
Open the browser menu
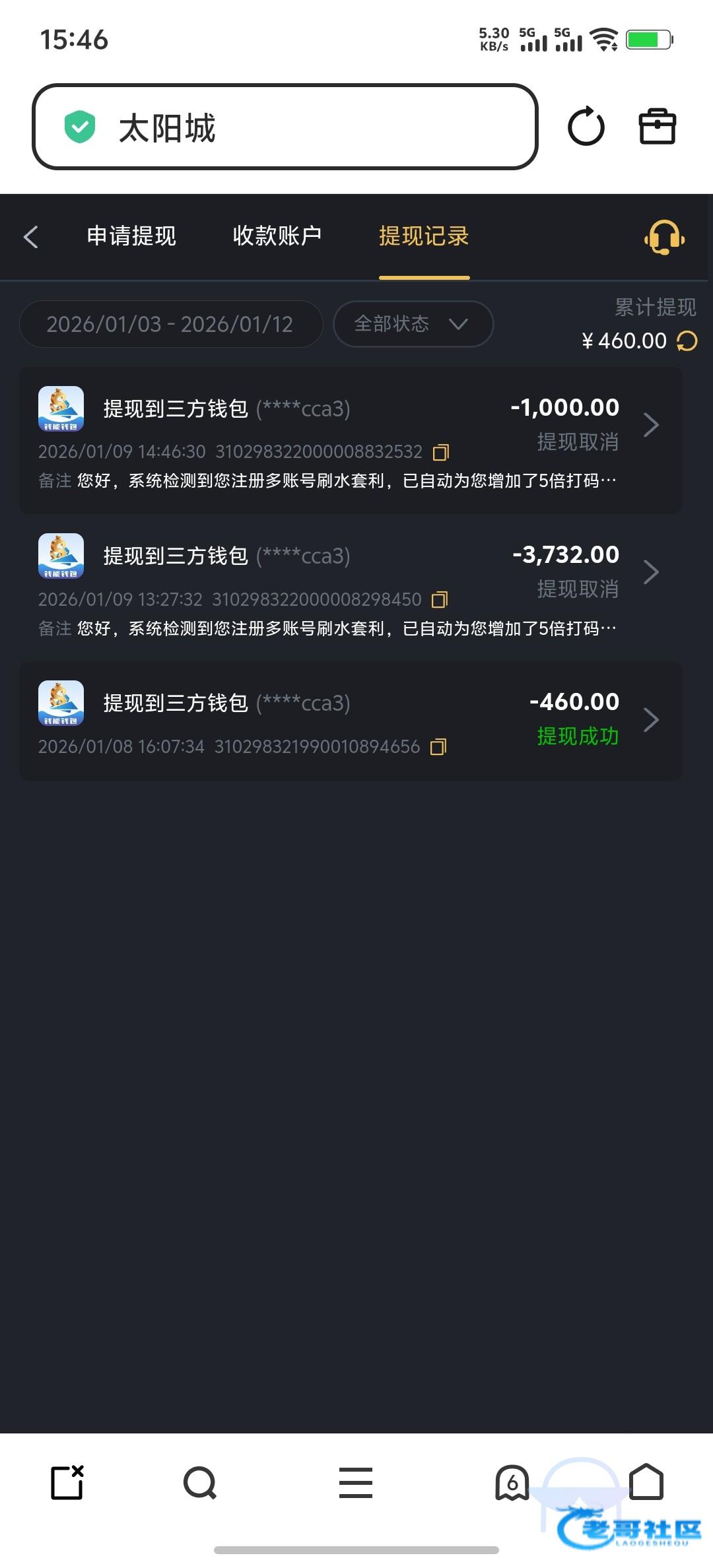356,1483
